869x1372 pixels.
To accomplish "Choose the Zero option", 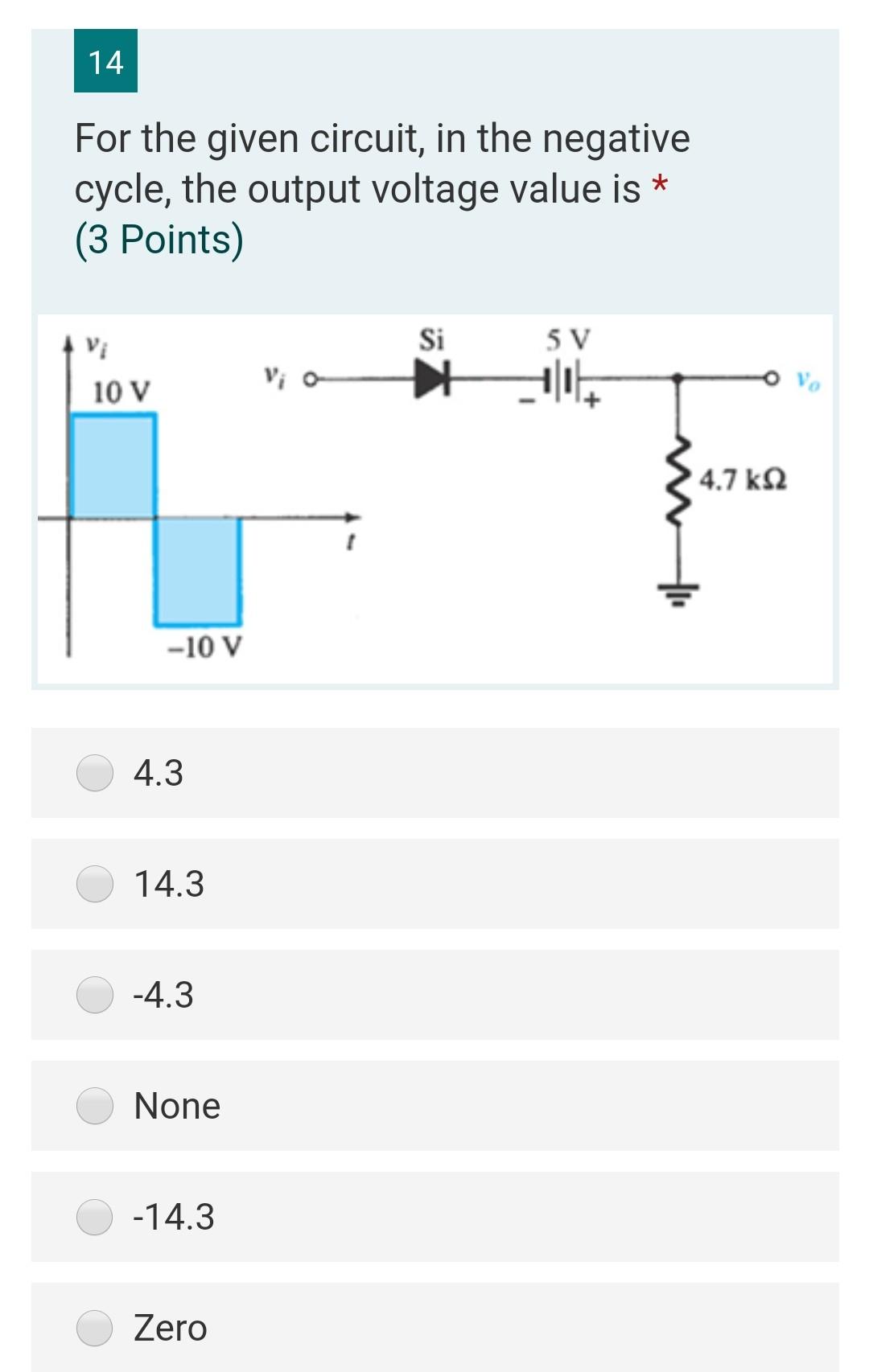I will pyautogui.click(x=95, y=1328).
